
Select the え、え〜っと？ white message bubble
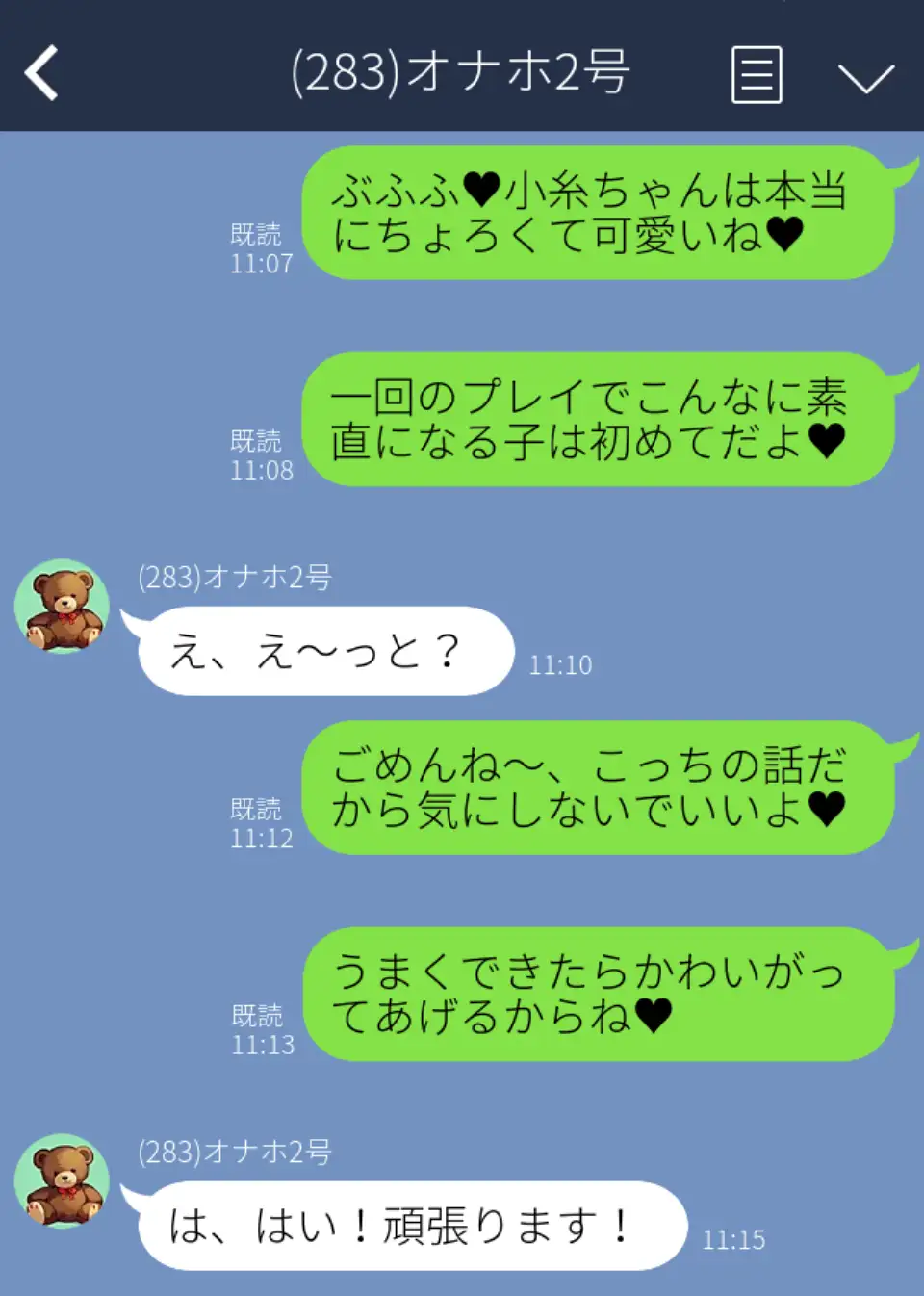click(x=327, y=651)
